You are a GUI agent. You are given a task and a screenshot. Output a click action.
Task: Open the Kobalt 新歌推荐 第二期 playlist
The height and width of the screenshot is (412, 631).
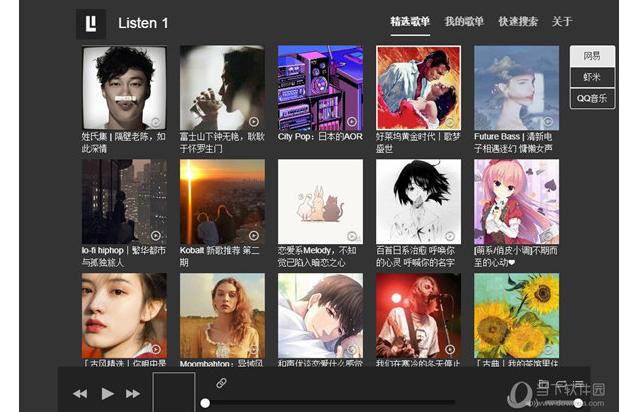click(222, 201)
